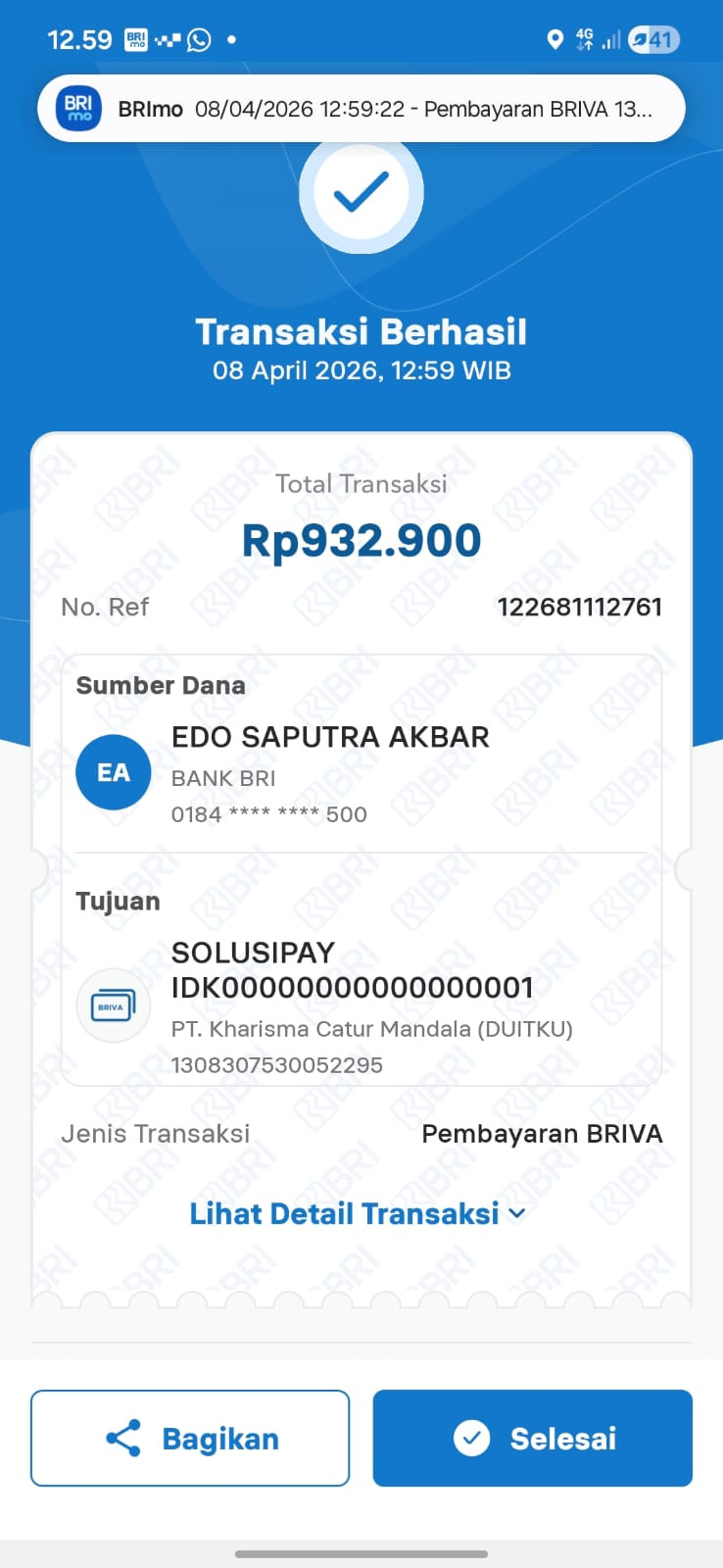The image size is (723, 1568).
Task: Finish by tapping Selesai
Action: coord(532,1438)
